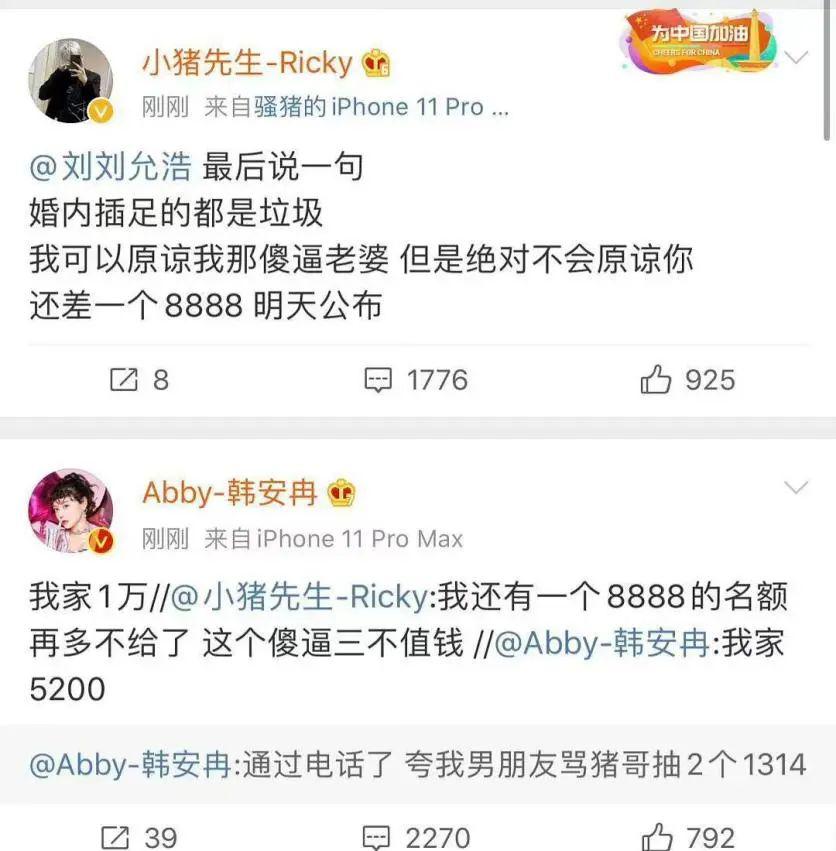Open the username 小猪先生-Ricky
The image size is (836, 851).
point(247,64)
